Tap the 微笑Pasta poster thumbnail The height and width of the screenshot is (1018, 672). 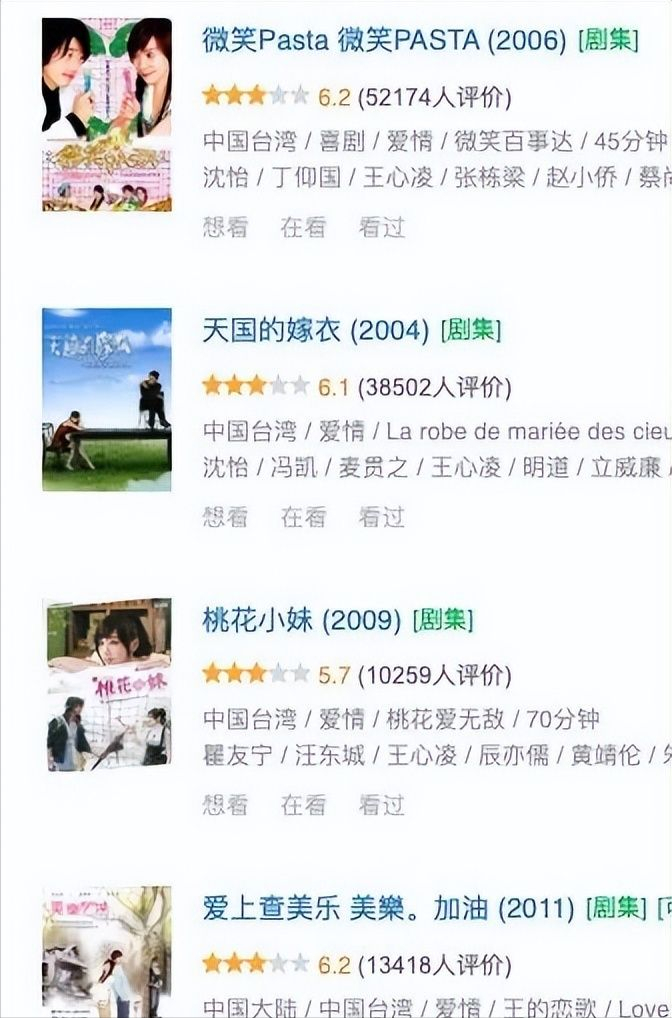click(106, 114)
